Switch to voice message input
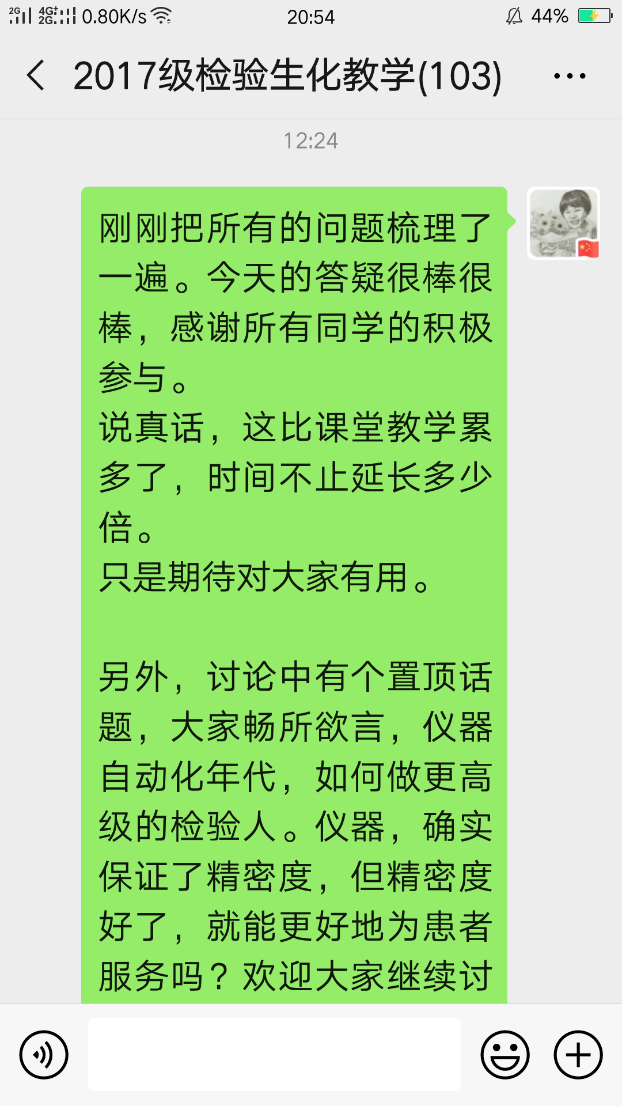This screenshot has width=622, height=1106. pyautogui.click(x=44, y=1055)
